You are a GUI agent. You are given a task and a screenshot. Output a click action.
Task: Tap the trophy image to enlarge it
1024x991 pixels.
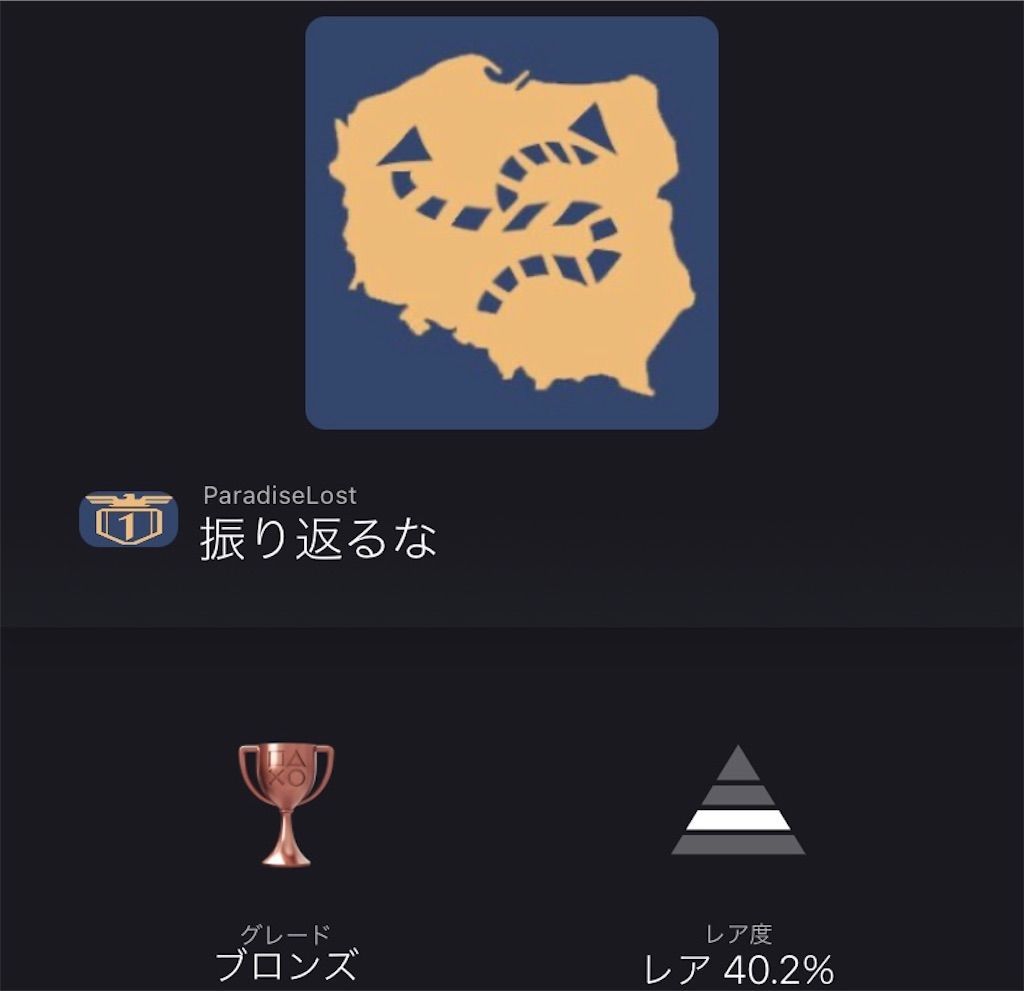pyautogui.click(x=512, y=223)
